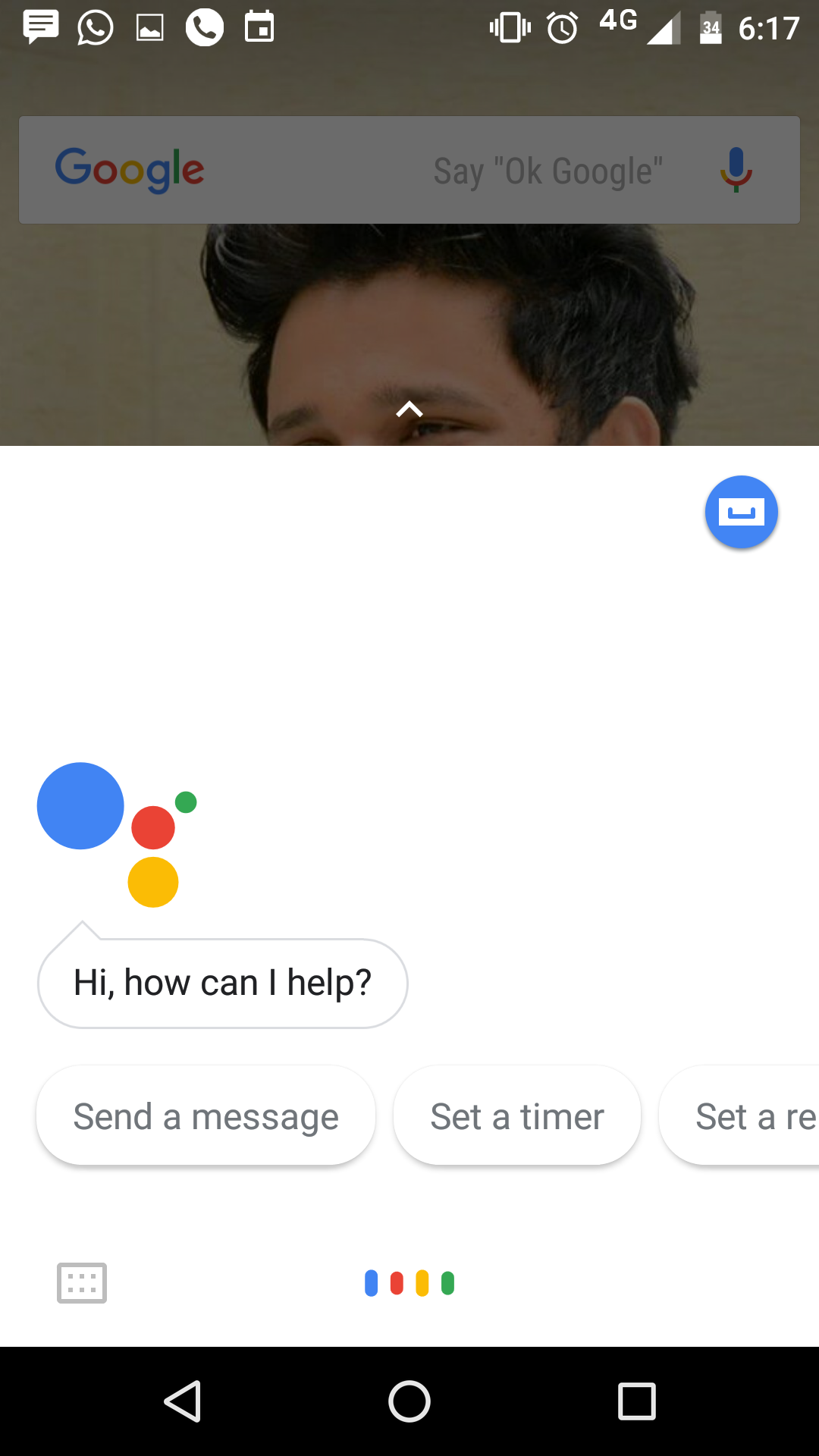Expand the Assistant panel with the up chevron
This screenshot has height=1456, width=819.
(x=409, y=410)
